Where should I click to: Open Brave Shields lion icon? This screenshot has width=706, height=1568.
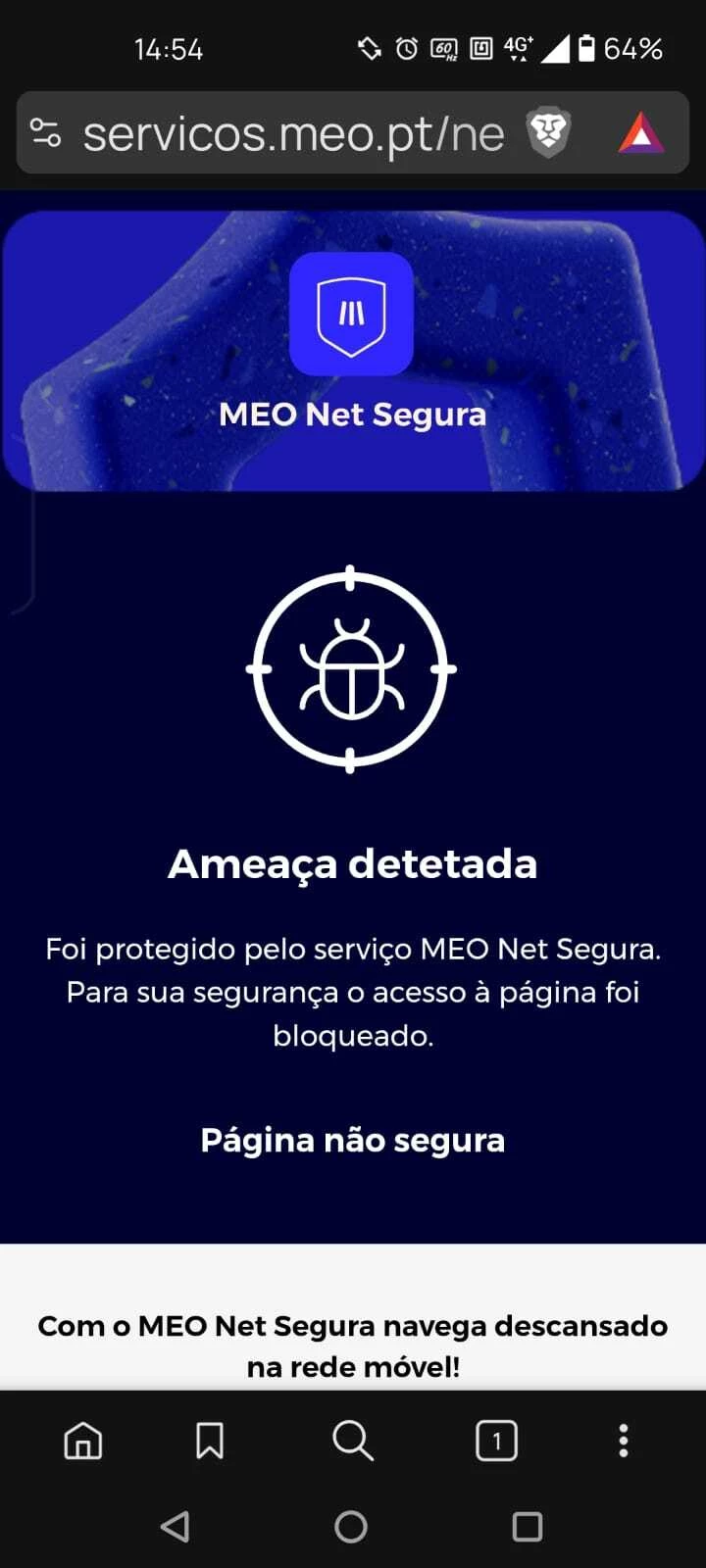click(548, 132)
